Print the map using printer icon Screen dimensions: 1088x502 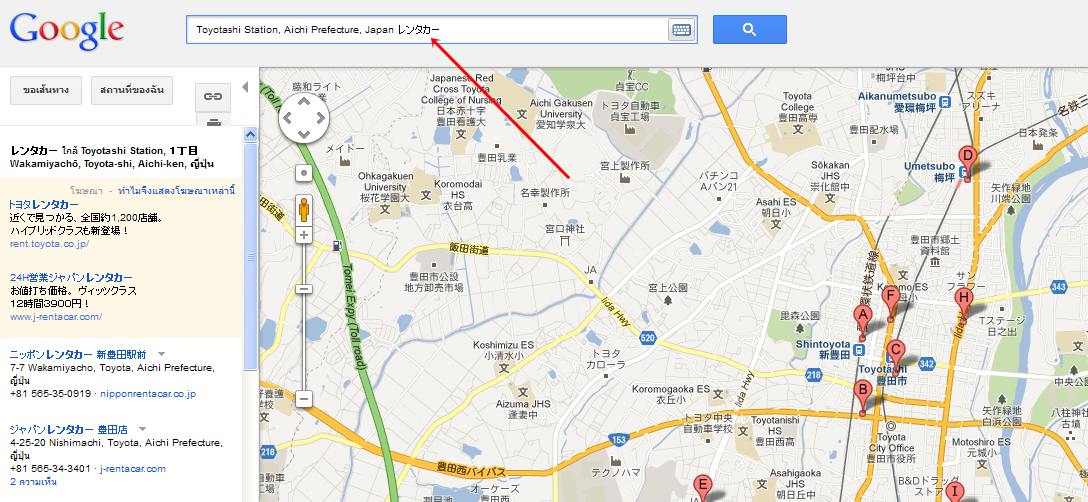pyautogui.click(x=212, y=122)
